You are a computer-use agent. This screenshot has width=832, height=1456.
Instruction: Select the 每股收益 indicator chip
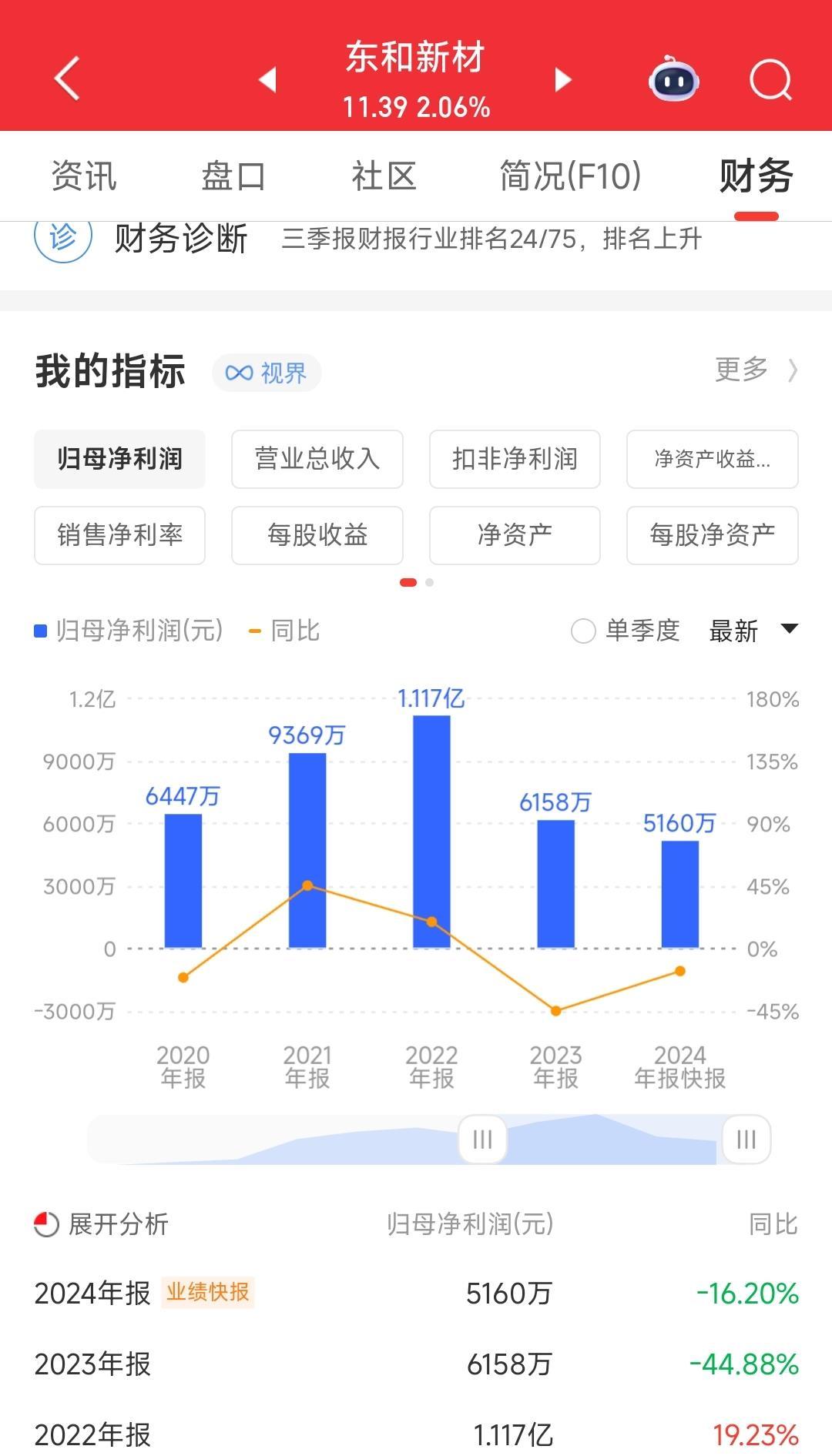click(x=317, y=535)
